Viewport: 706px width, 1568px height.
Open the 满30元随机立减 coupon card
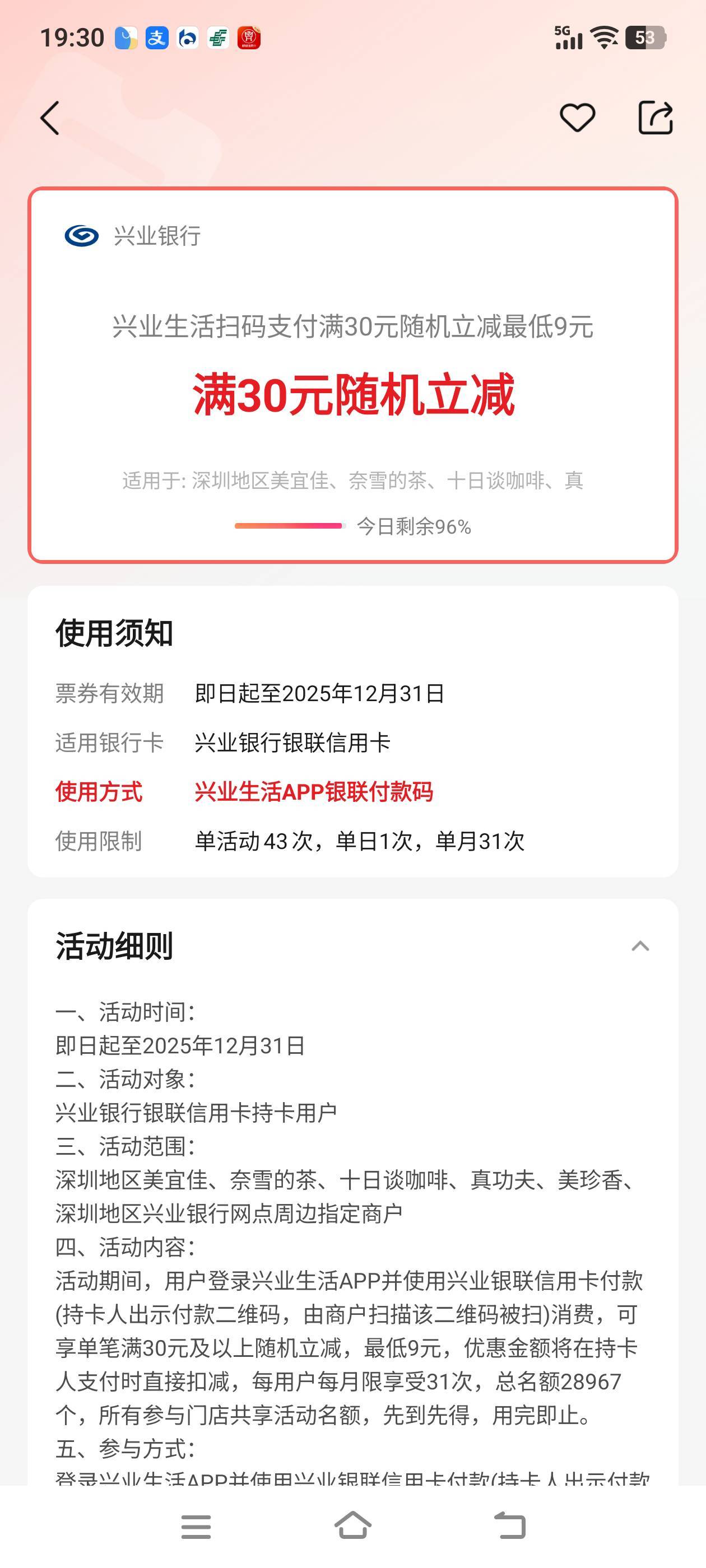[352, 375]
